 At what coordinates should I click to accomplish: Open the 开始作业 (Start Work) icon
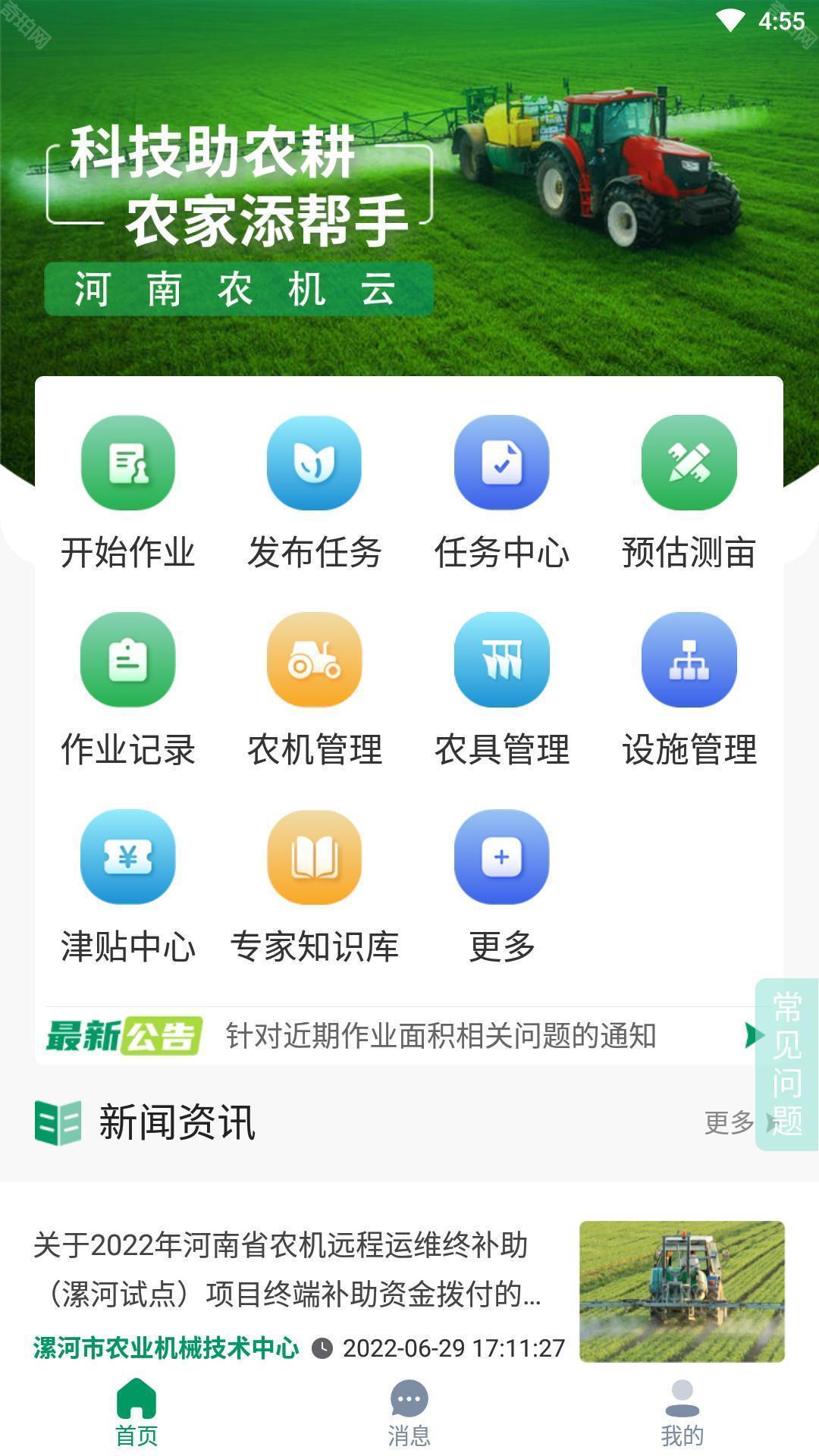pyautogui.click(x=127, y=463)
